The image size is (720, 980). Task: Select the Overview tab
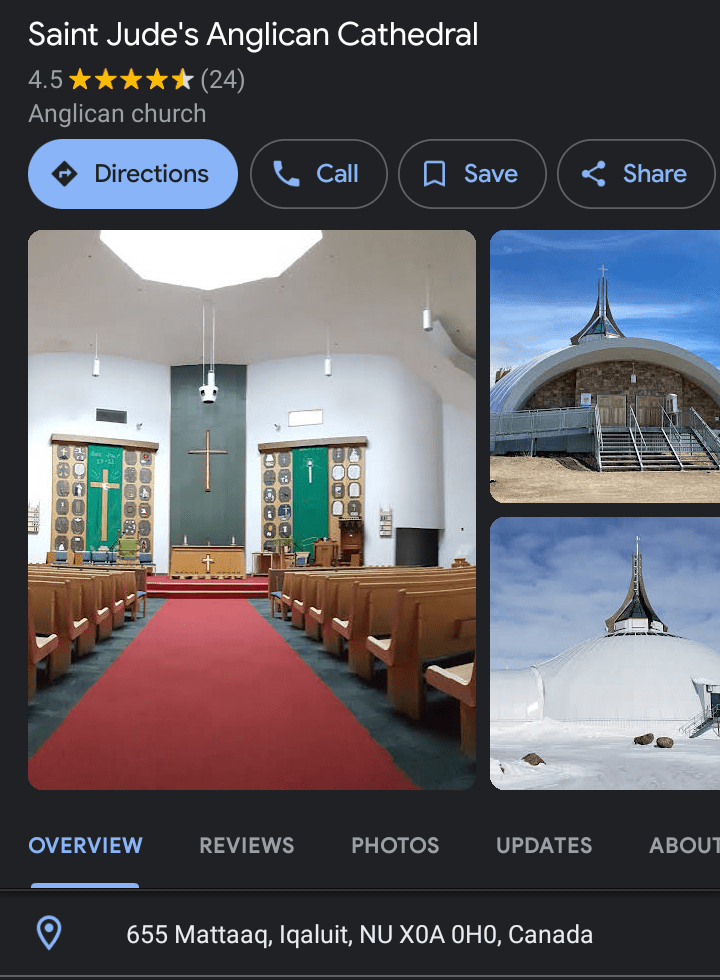[85, 846]
